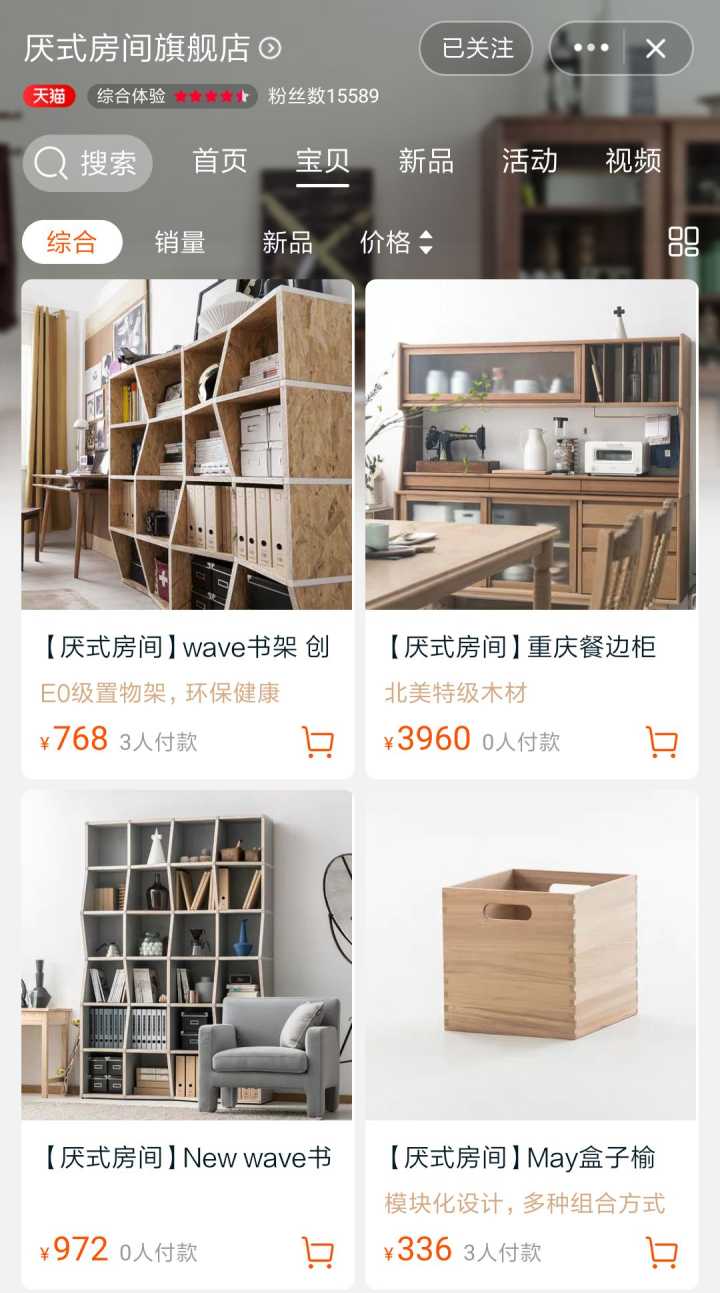Tap the cart icon on New wave书 product

pyautogui.click(x=317, y=1252)
